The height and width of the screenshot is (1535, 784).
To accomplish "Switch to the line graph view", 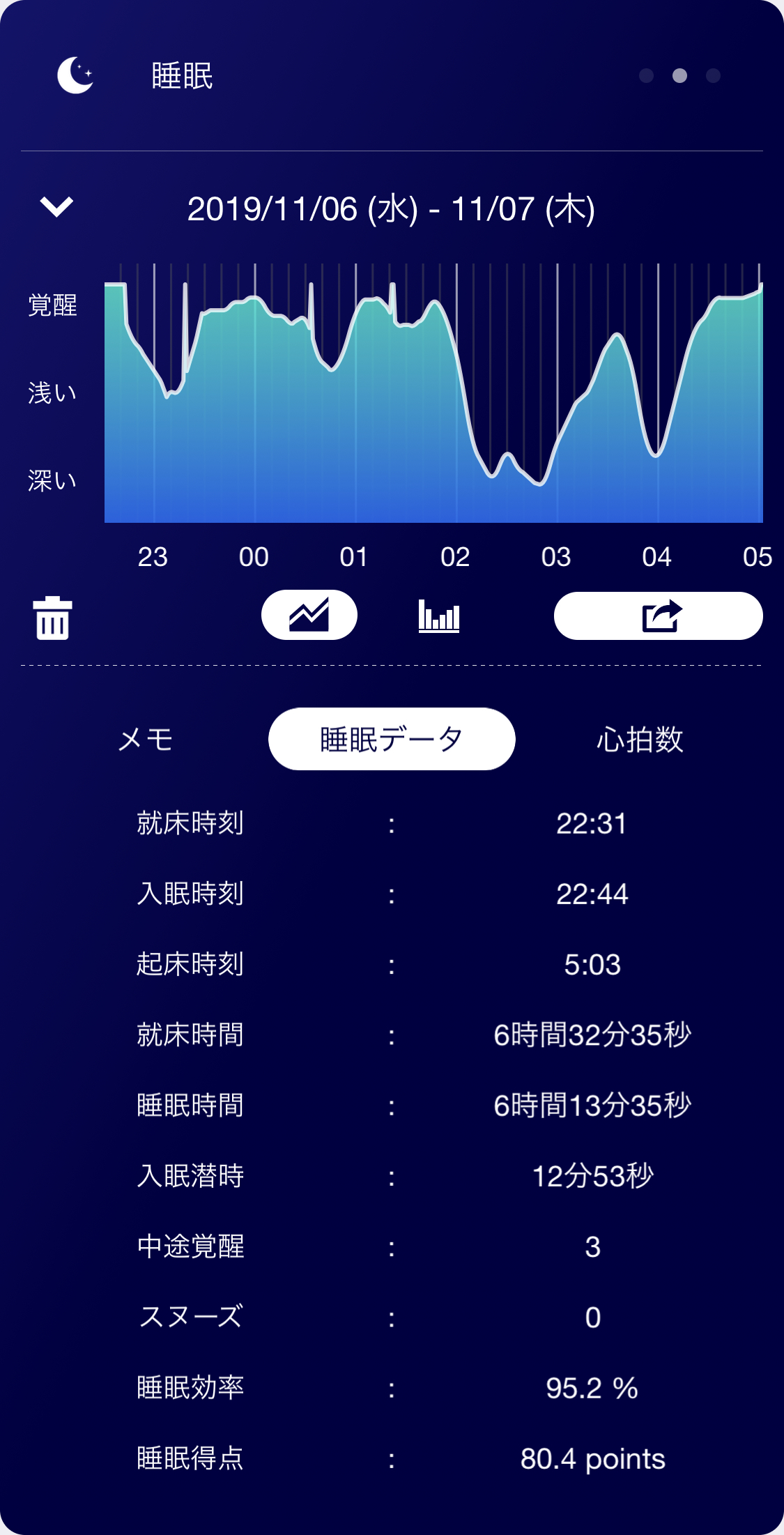I will click(x=309, y=615).
